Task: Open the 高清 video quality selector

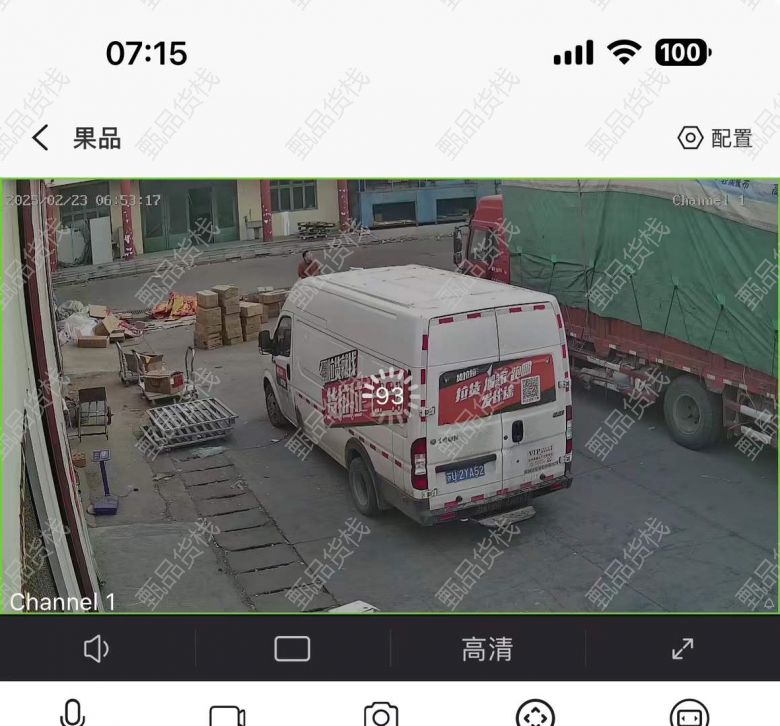Action: click(x=487, y=649)
